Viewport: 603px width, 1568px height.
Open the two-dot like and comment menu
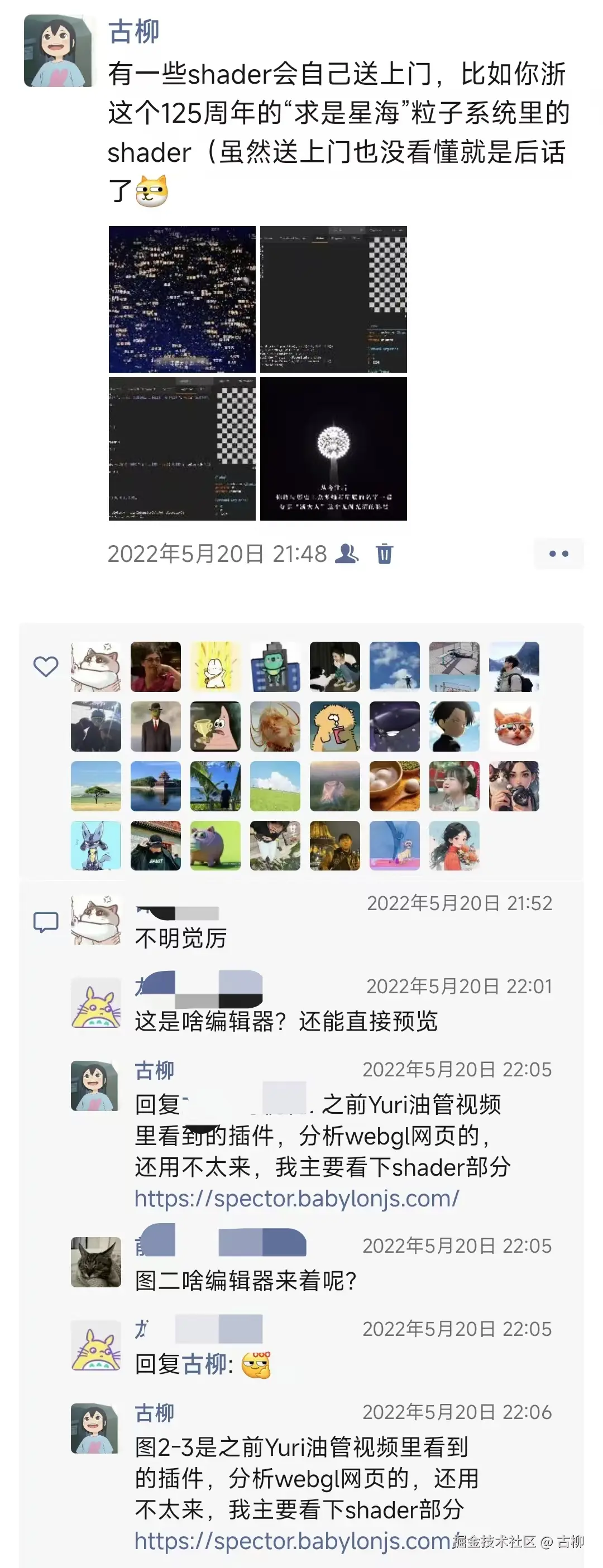558,554
